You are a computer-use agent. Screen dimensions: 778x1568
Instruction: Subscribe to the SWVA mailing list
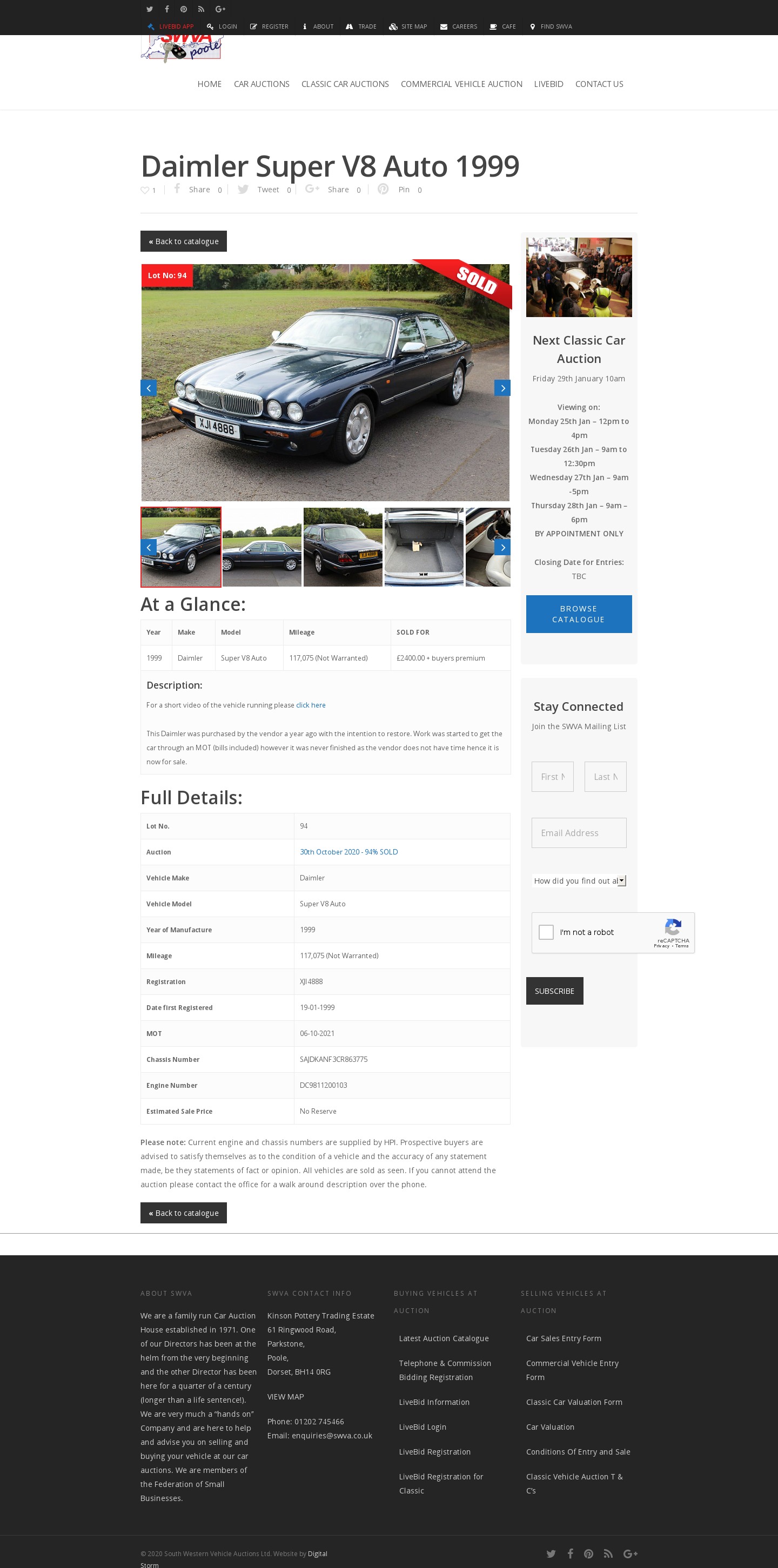tap(554, 991)
